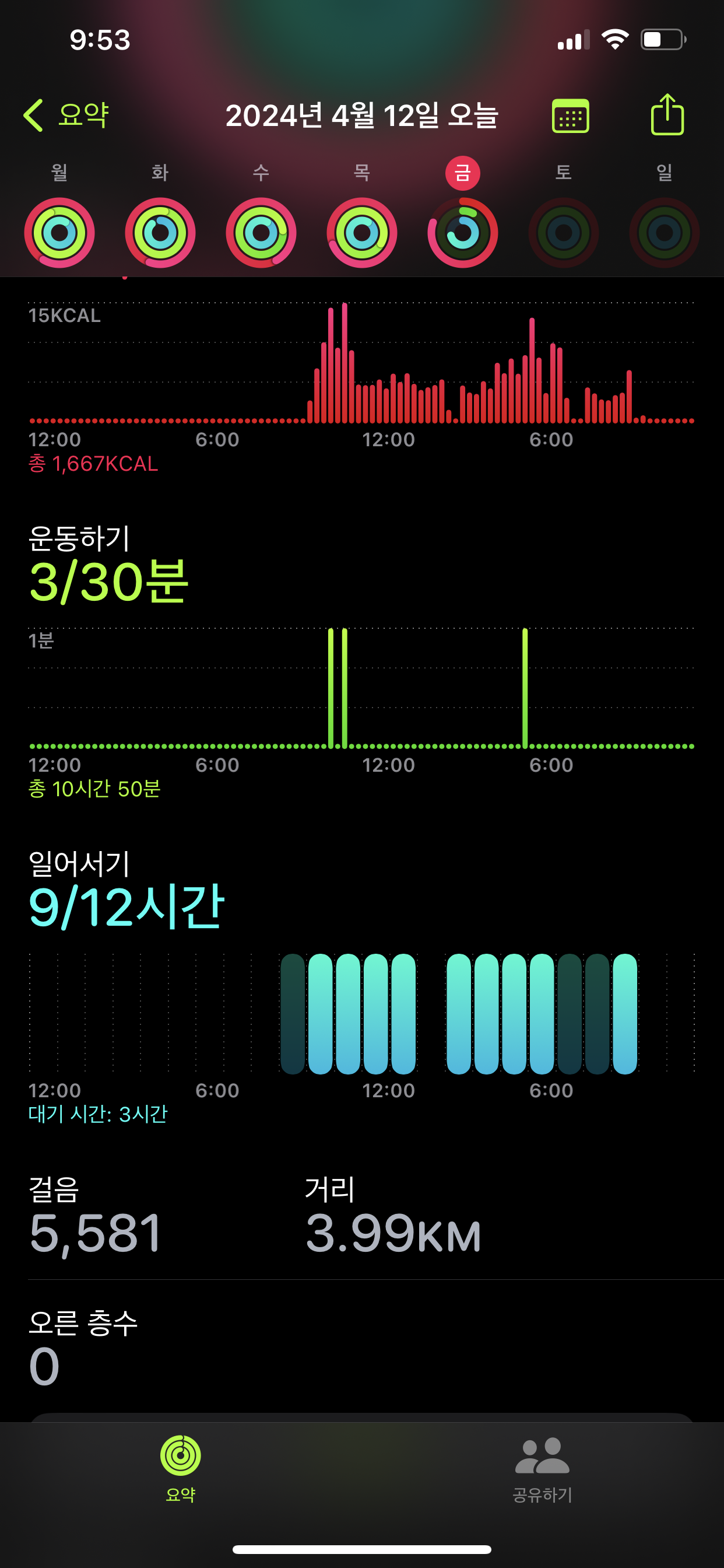Share today's activity summary
The image size is (724, 1568).
[x=667, y=114]
